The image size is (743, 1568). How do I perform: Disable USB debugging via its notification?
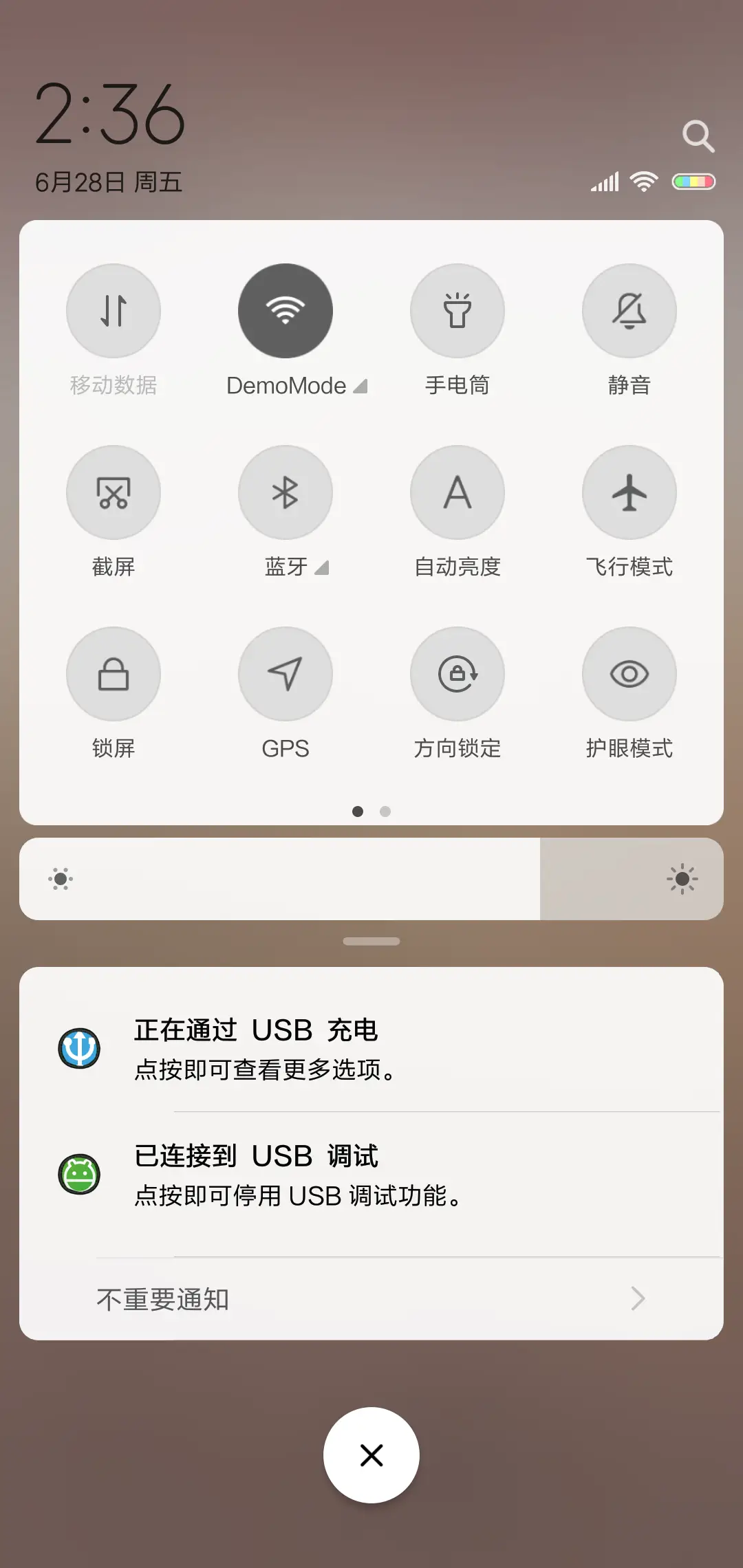(x=371, y=1173)
